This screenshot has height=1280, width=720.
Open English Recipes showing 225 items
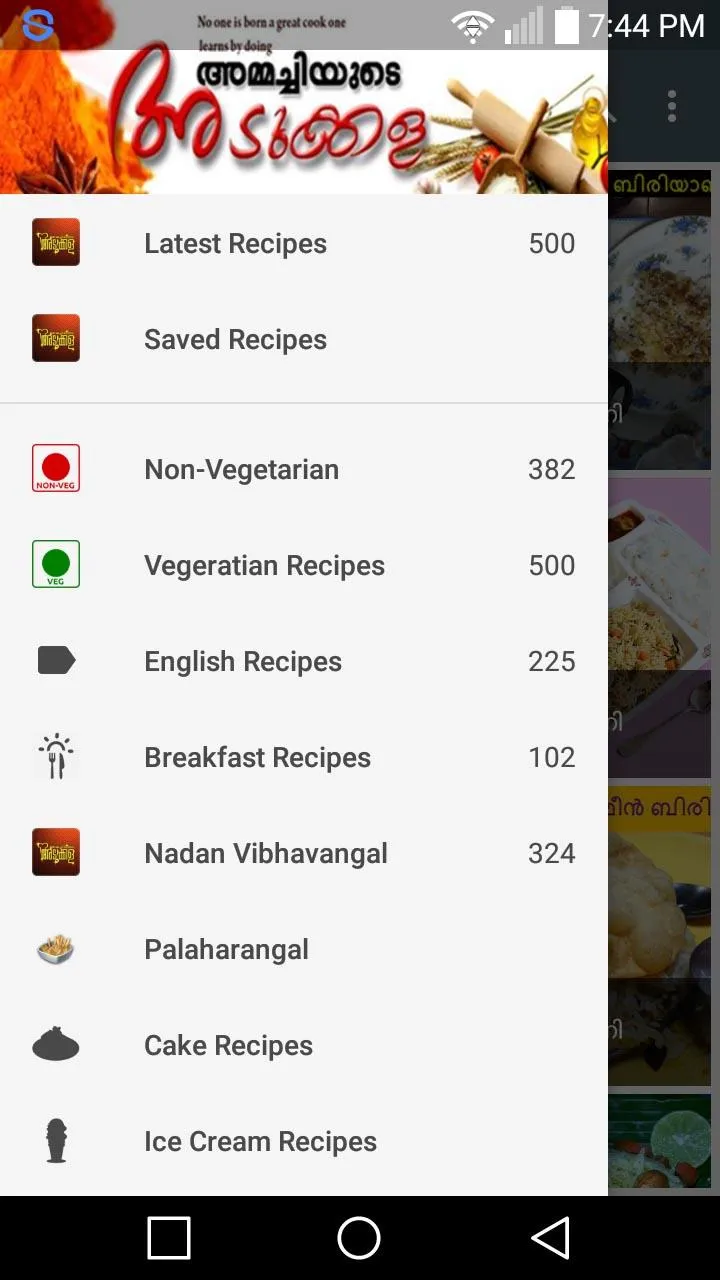click(244, 660)
